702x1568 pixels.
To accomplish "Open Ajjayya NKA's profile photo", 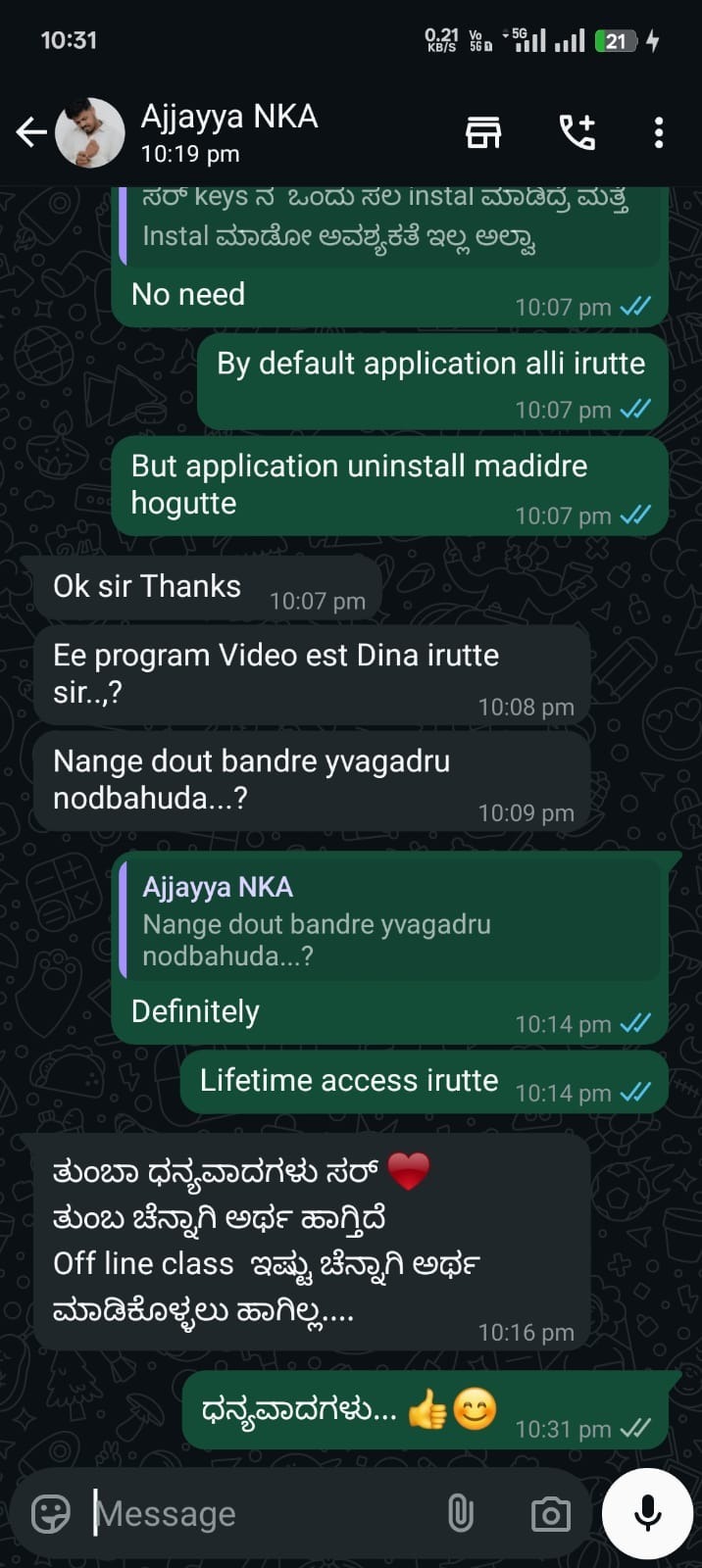I will 89,132.
